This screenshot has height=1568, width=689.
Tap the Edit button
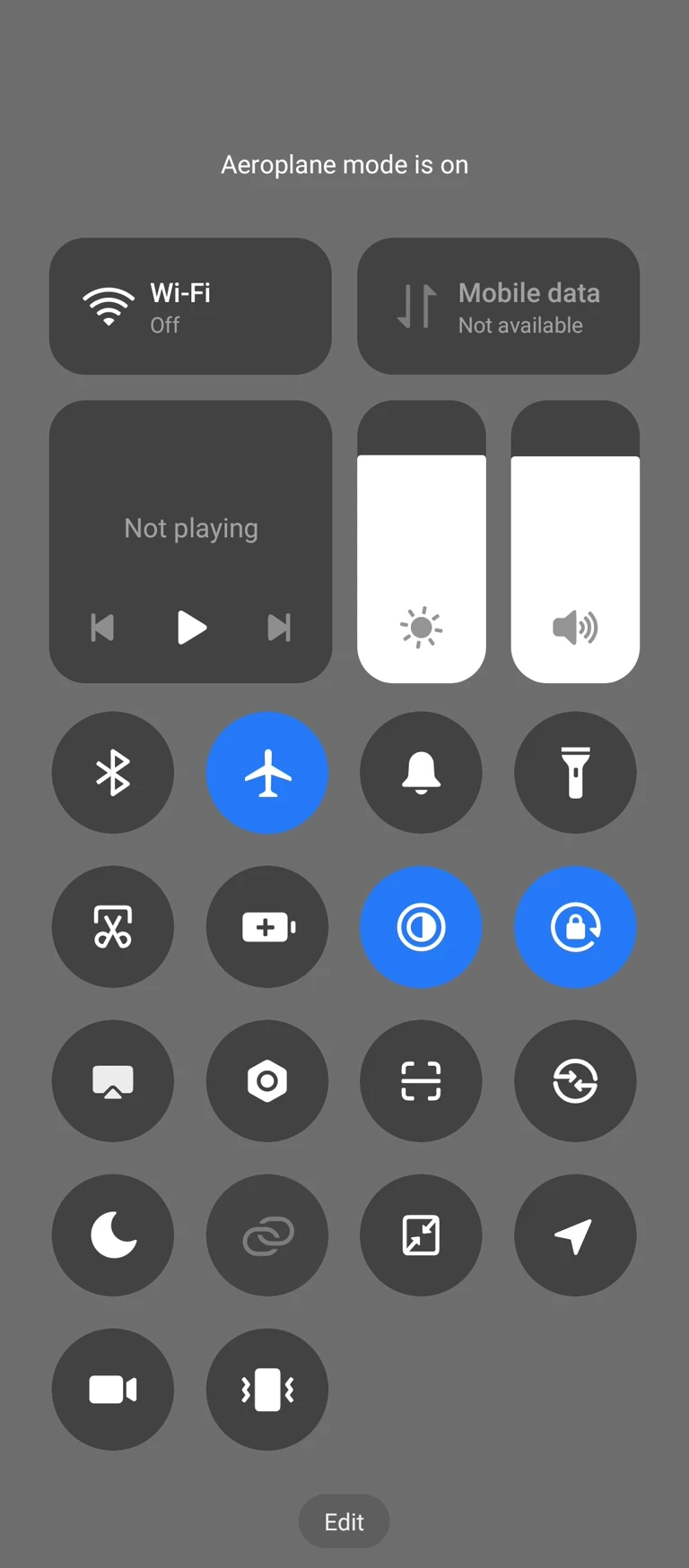(x=344, y=1521)
